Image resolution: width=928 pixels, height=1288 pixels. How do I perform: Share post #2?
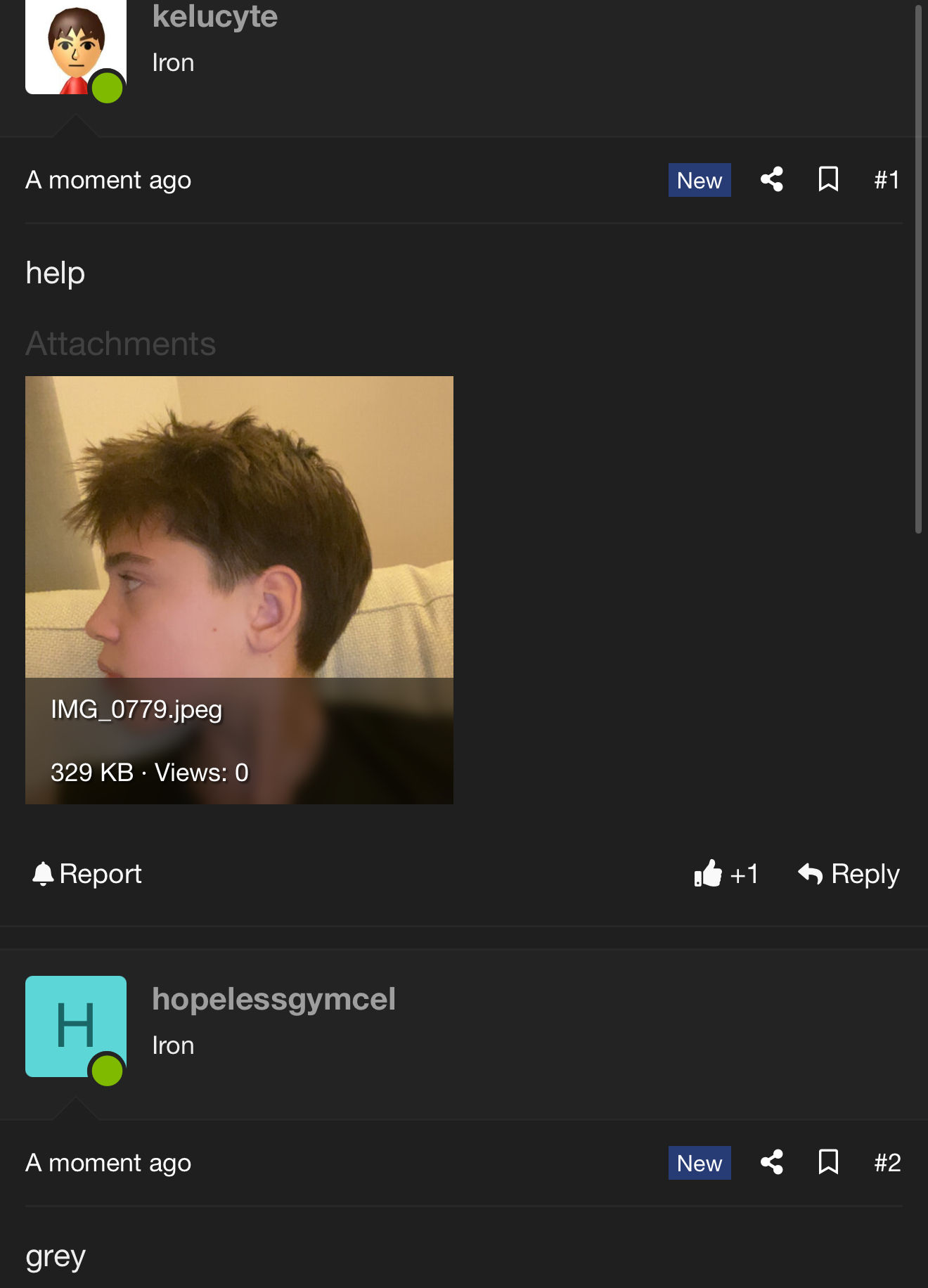click(x=772, y=1163)
